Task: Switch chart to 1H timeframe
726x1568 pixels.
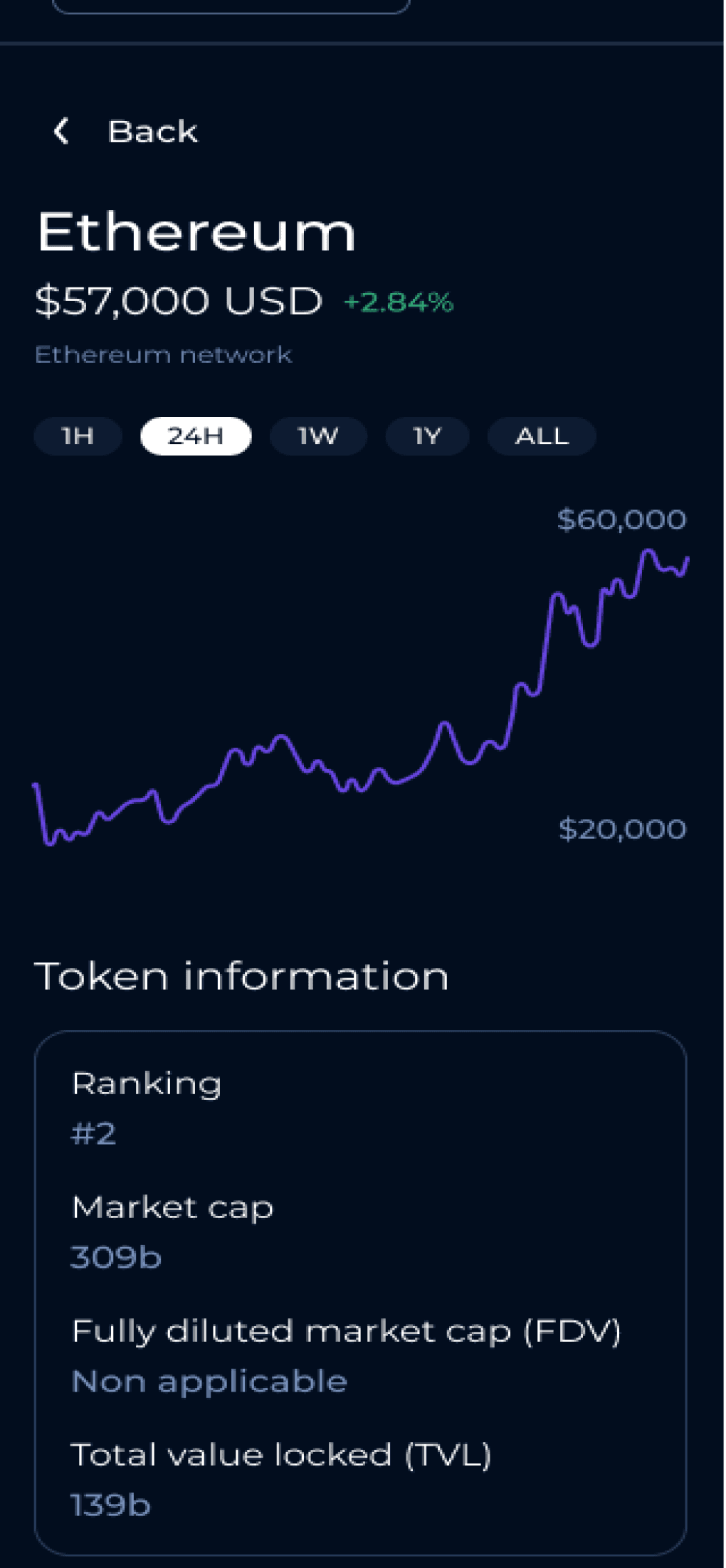Action: coord(78,435)
